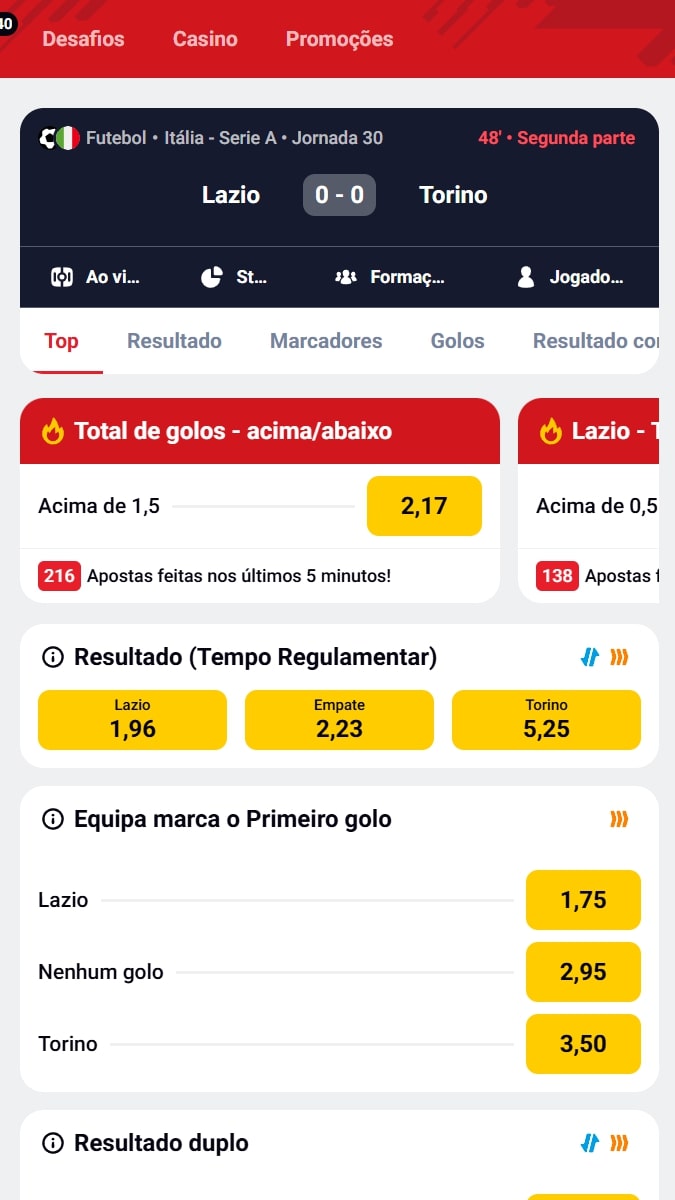The height and width of the screenshot is (1200, 675).
Task: Go to the Casino section
Action: coord(205,39)
